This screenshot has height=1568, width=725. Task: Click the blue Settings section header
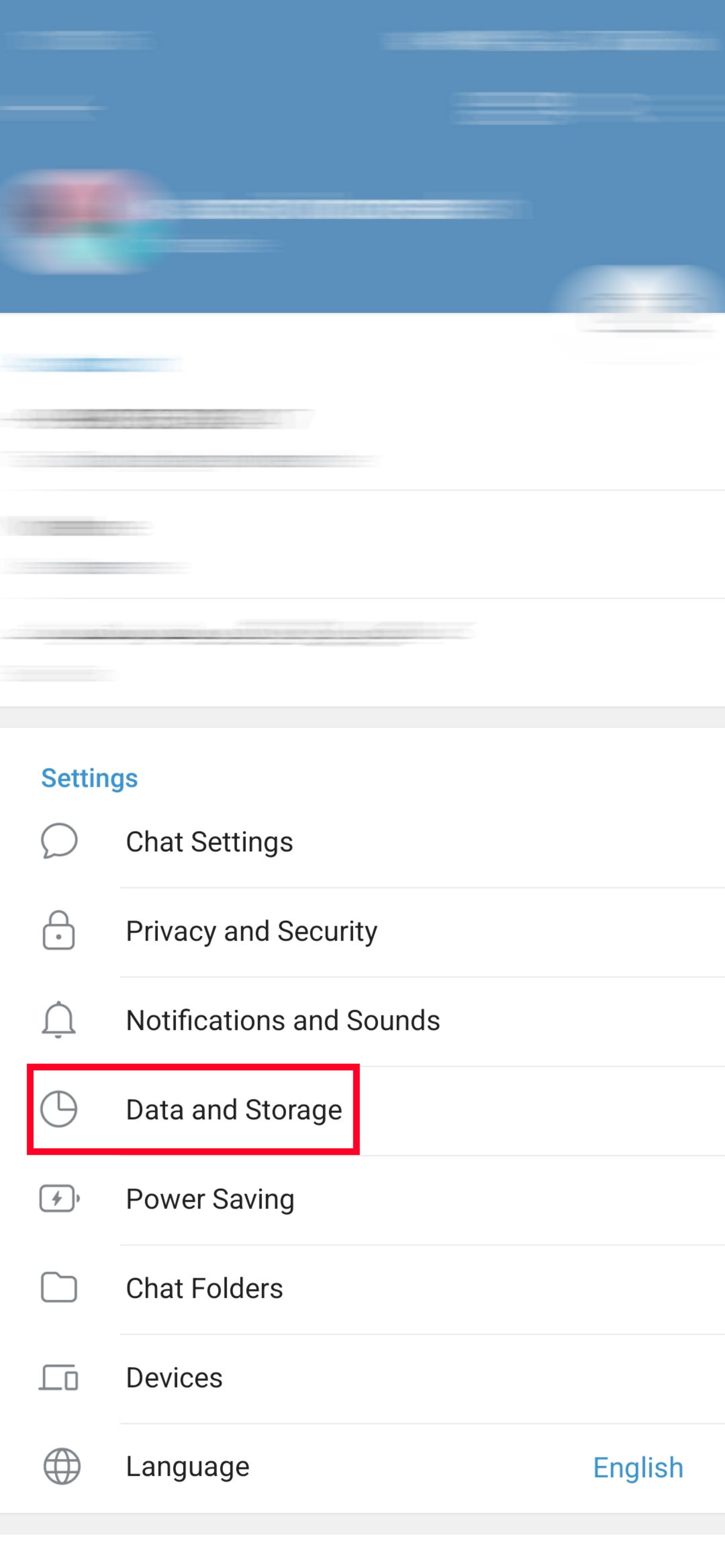[x=89, y=777]
